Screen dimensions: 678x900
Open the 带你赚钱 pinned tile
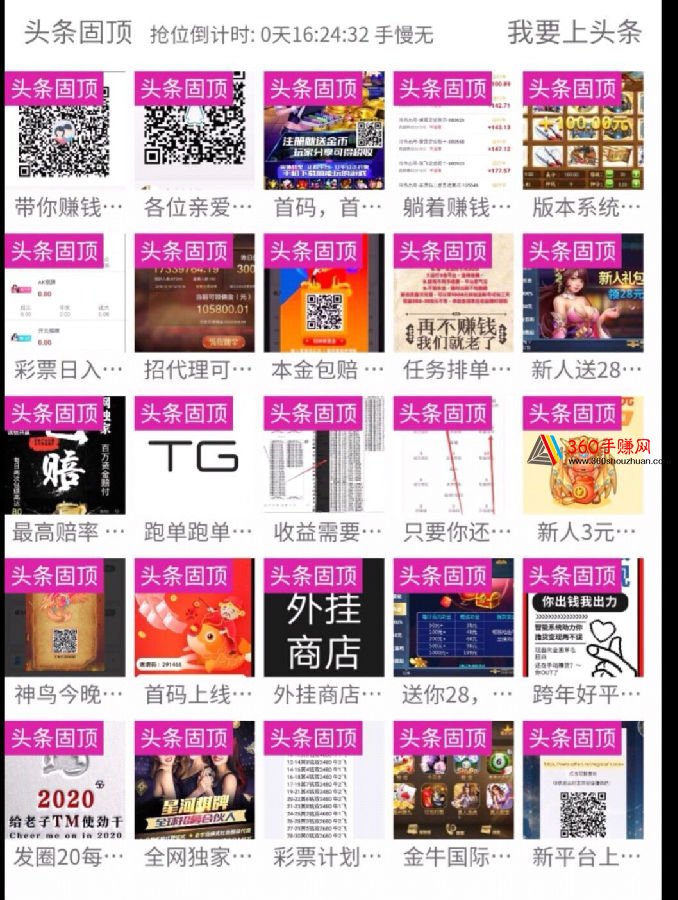[65, 145]
